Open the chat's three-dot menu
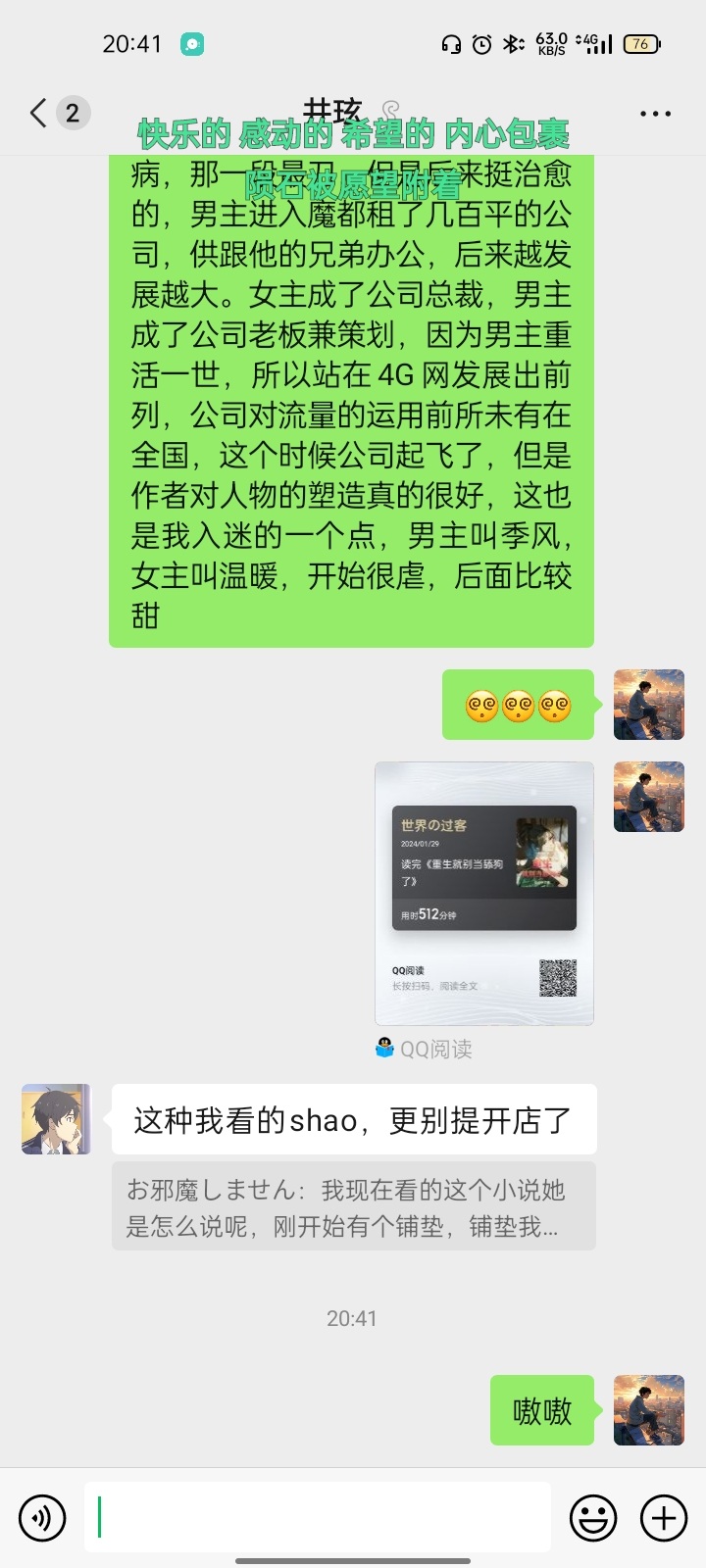The image size is (706, 1568). click(655, 114)
